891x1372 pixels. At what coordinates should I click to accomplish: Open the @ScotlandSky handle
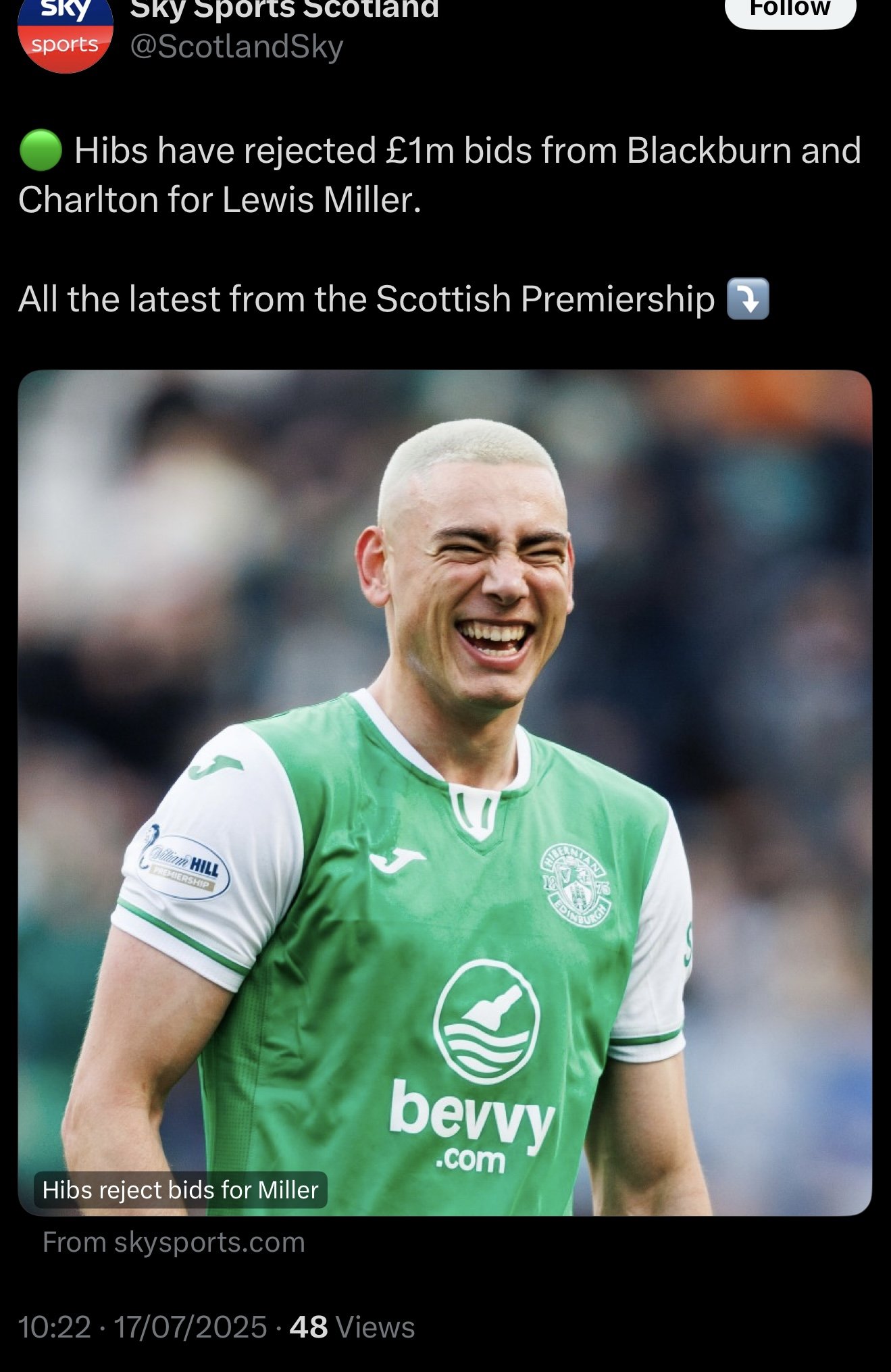[236, 47]
